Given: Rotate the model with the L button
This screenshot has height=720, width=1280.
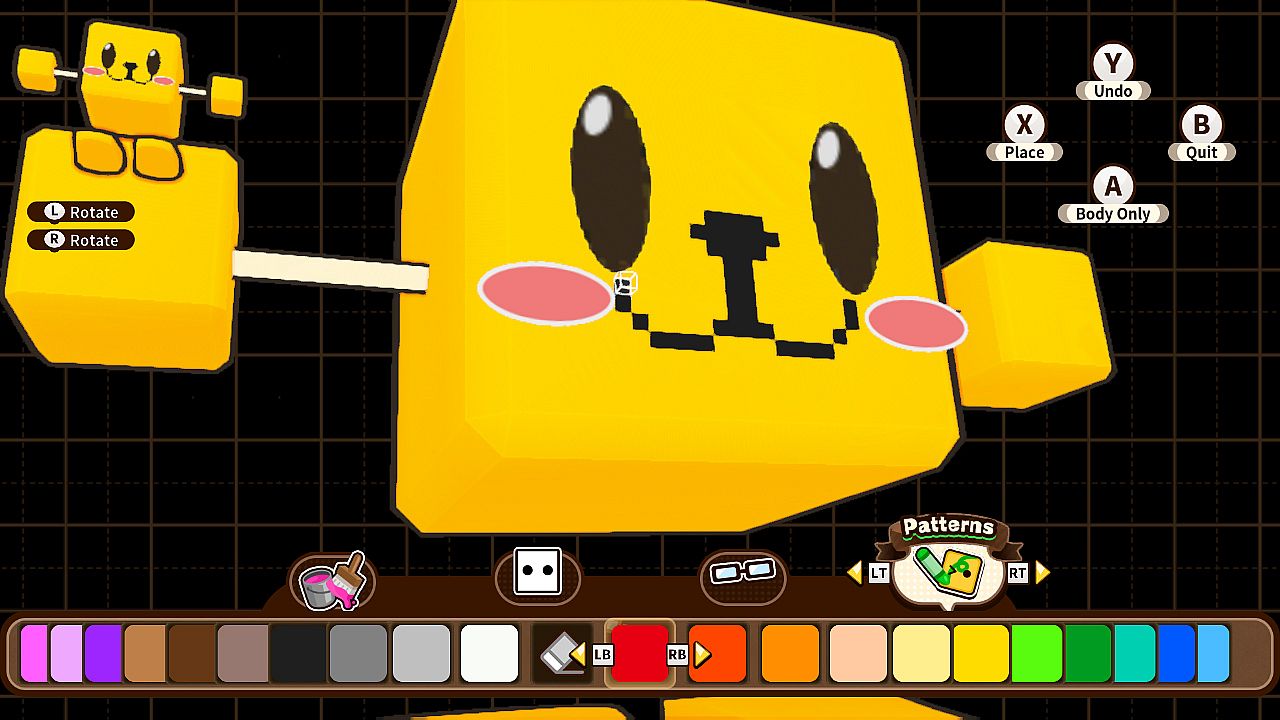Looking at the screenshot, I should 81,212.
